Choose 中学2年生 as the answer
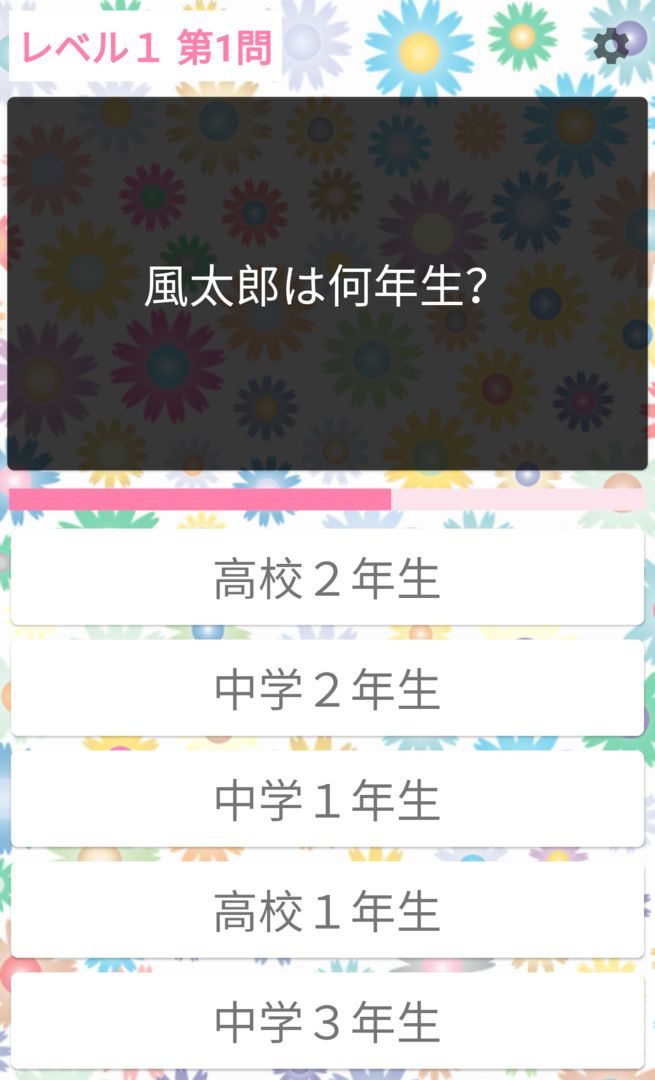The image size is (655, 1080). (327, 688)
